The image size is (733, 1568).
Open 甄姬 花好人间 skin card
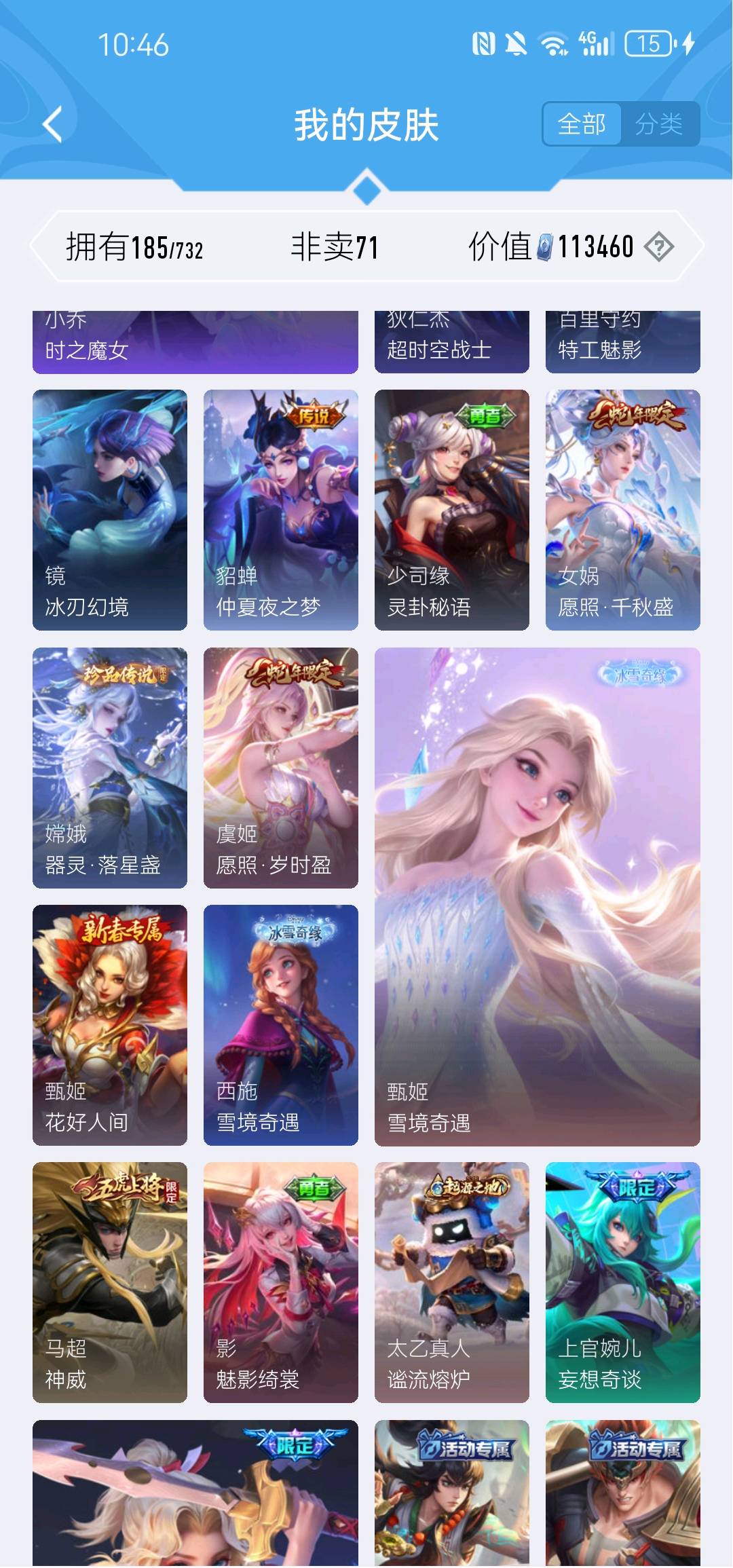coord(110,1025)
